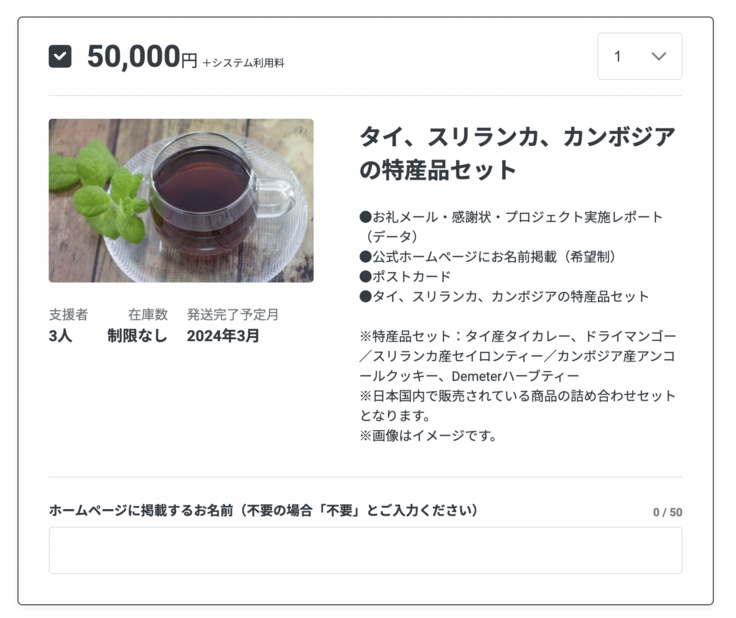Open the quantity dropdown showing 1

pyautogui.click(x=640, y=57)
